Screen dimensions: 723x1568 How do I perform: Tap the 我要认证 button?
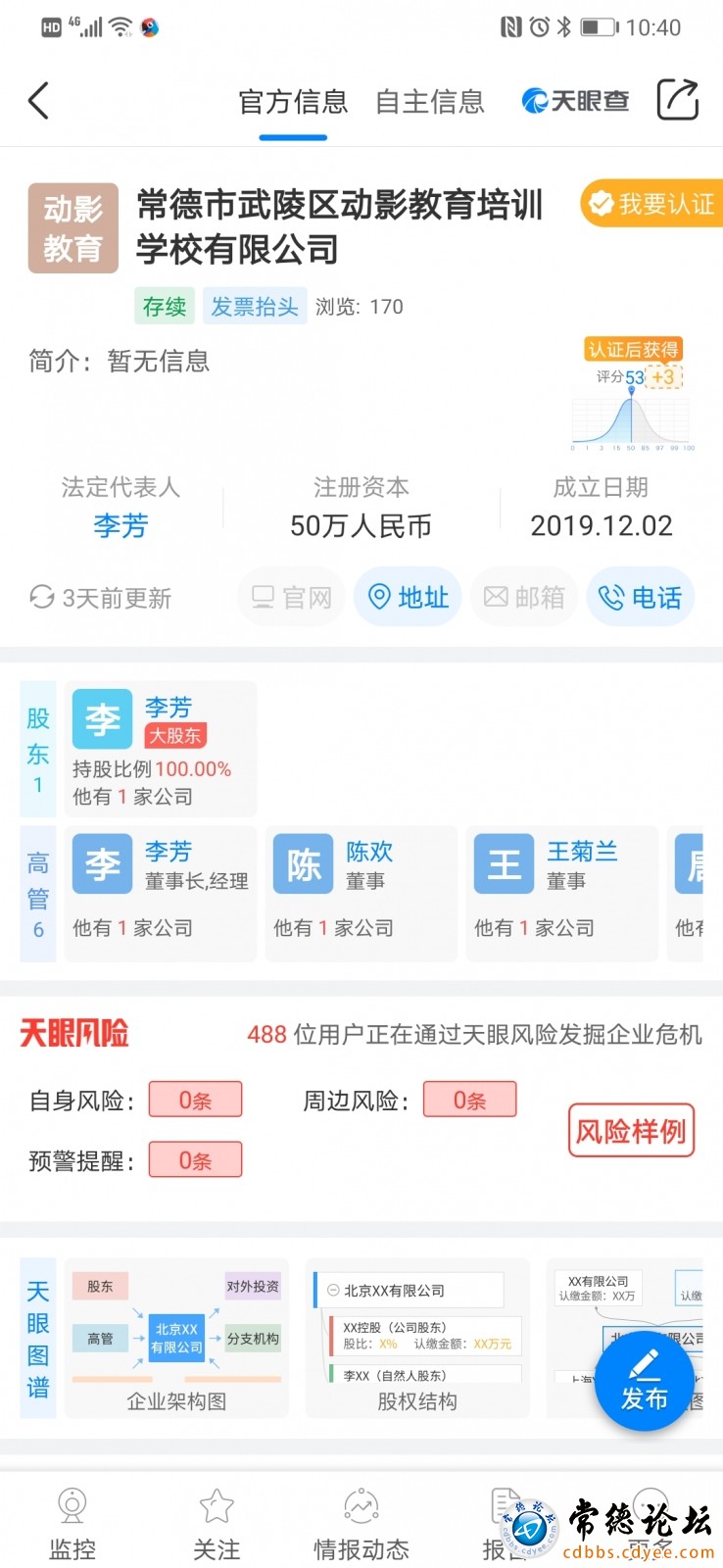(651, 204)
